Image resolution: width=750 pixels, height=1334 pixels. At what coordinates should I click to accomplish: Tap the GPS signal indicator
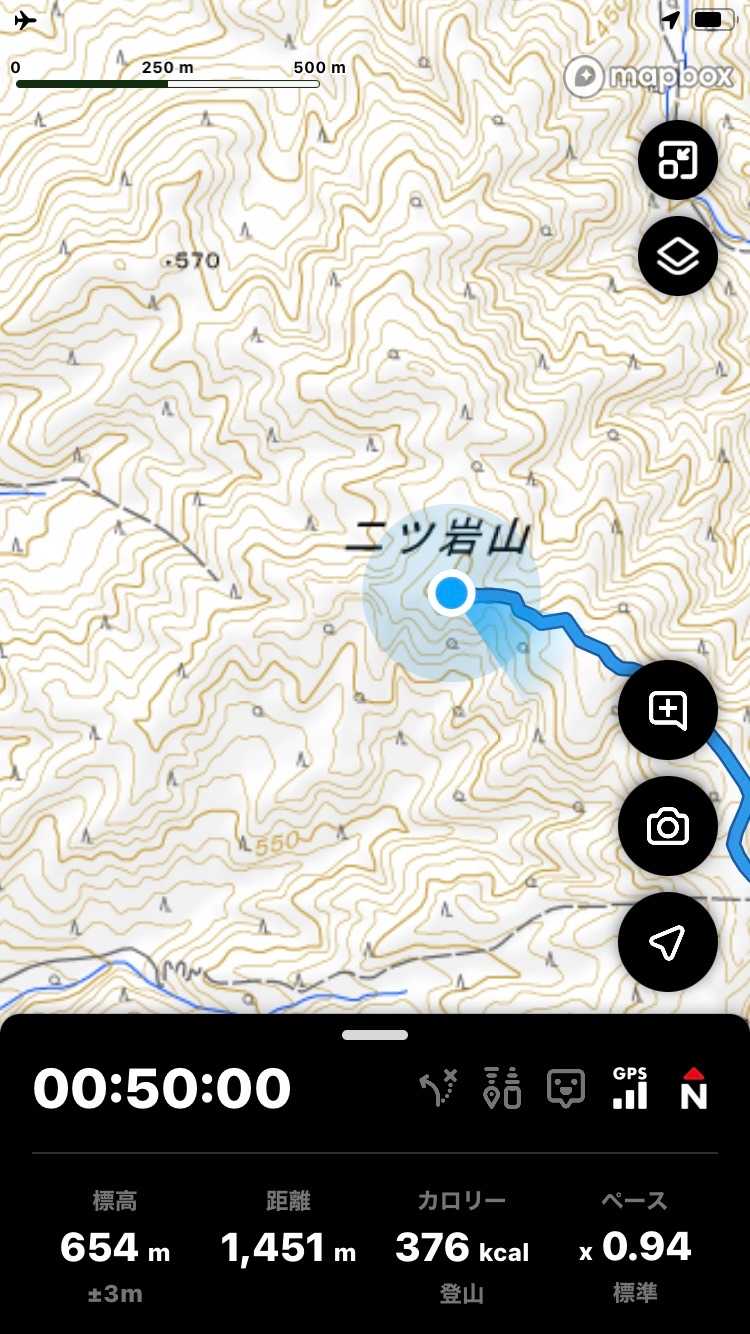630,1088
